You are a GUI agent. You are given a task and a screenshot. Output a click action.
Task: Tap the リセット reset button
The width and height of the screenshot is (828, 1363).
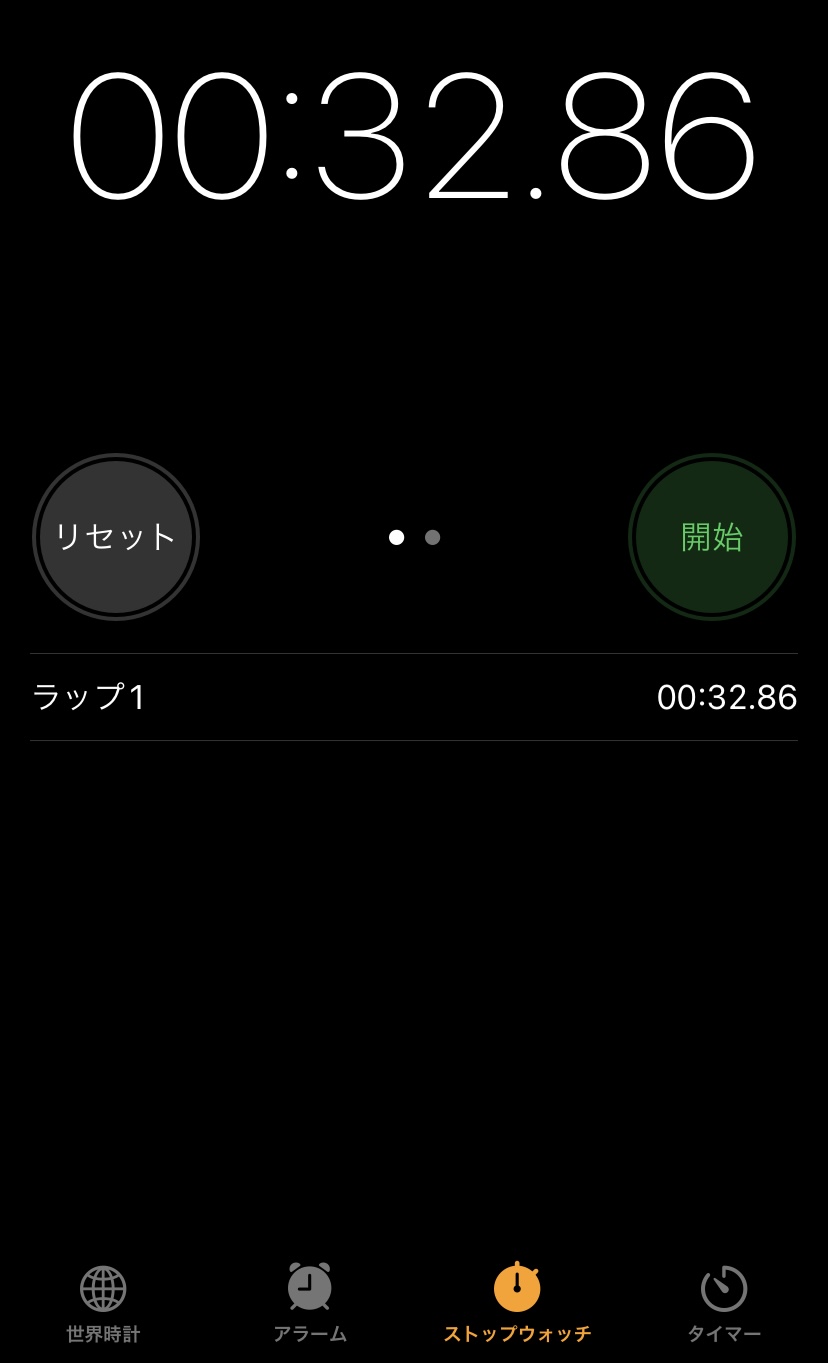(116, 537)
